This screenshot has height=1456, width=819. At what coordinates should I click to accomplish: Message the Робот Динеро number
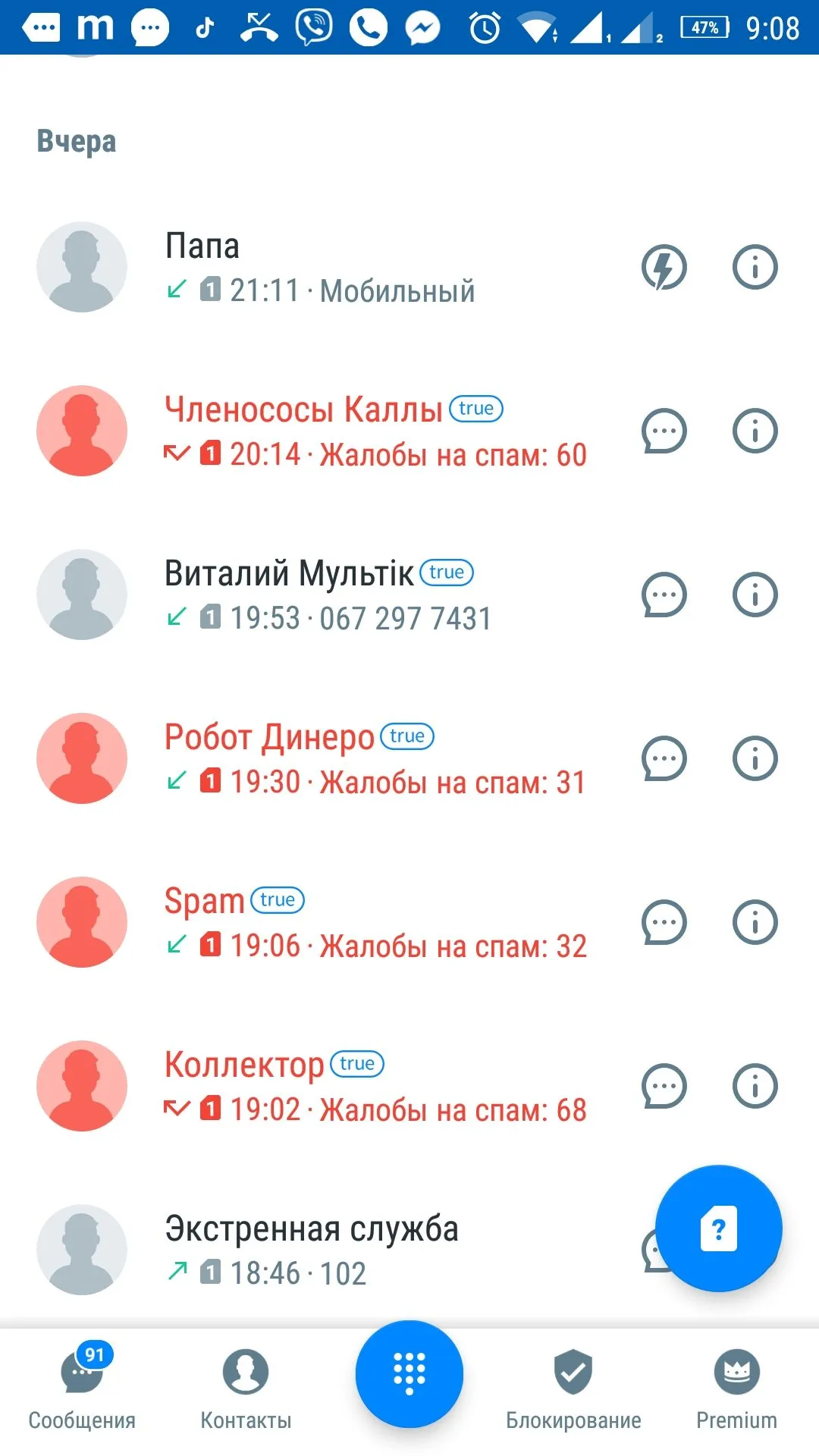[x=664, y=758]
